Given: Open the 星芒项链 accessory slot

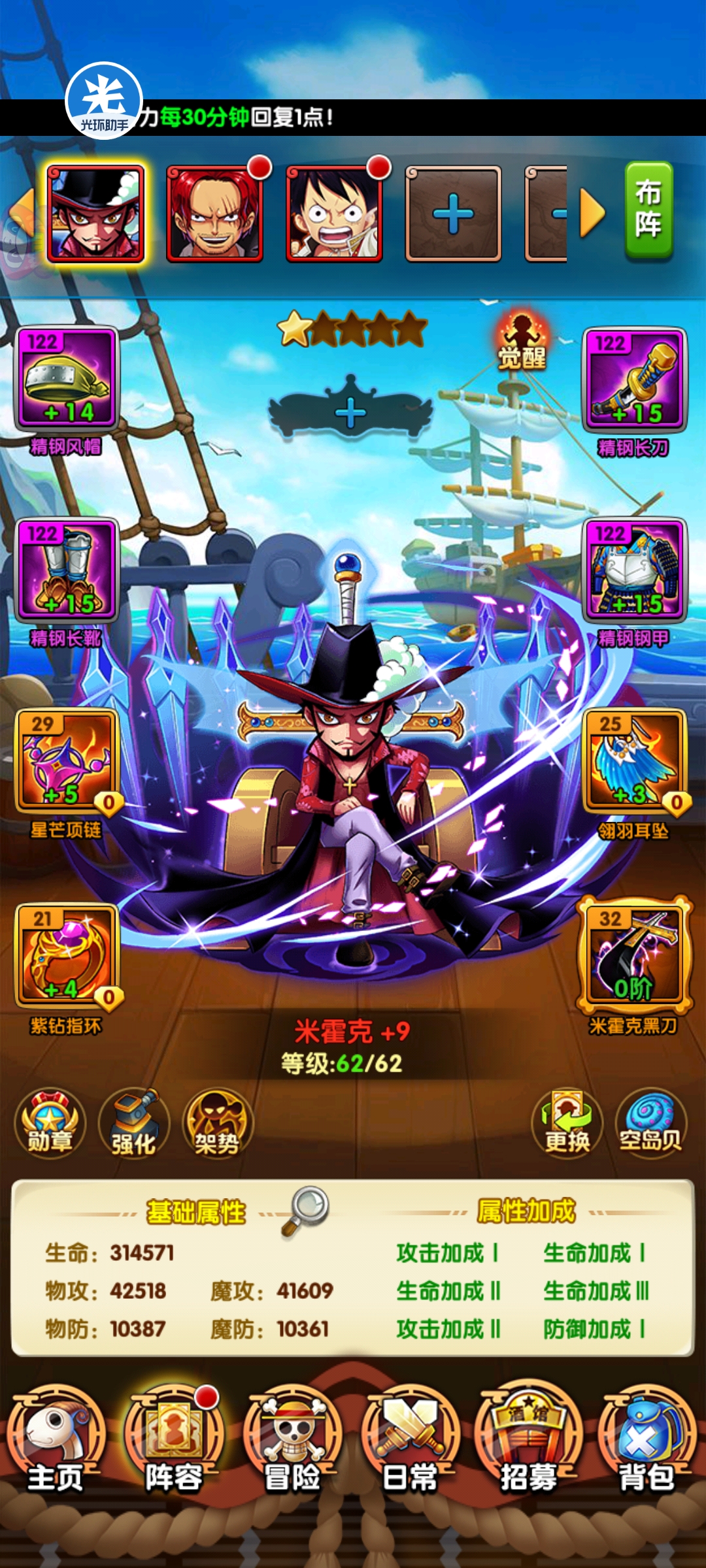Looking at the screenshot, I should tap(67, 760).
